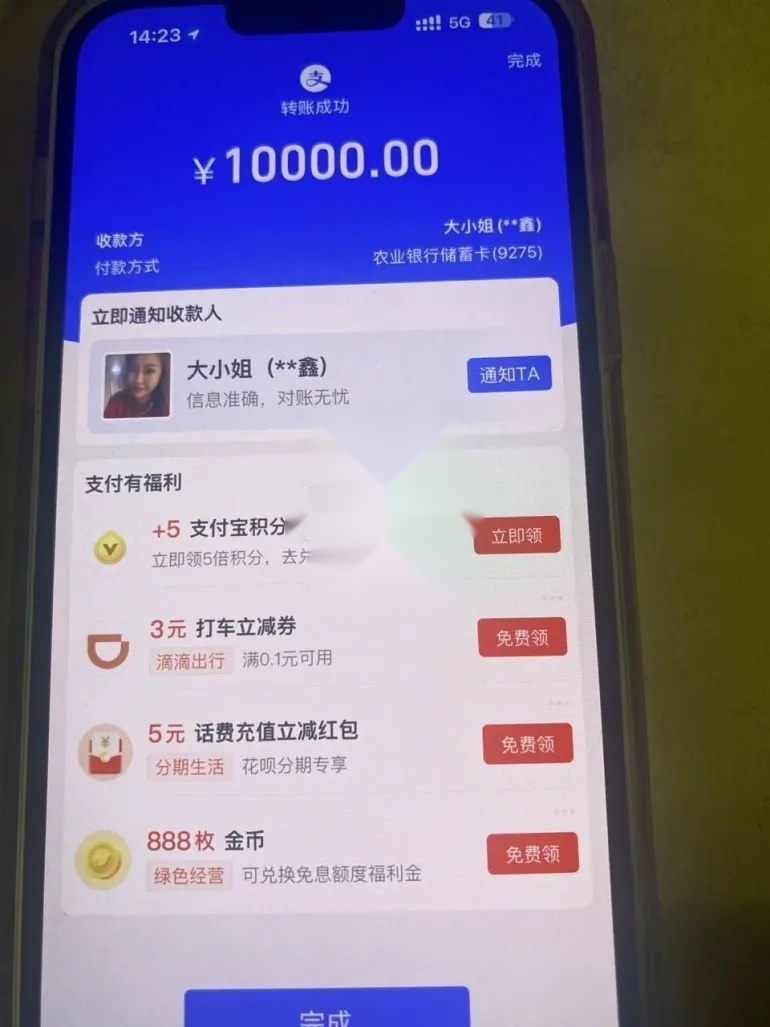Tap the large 完成 button at the bottom

(326, 1010)
